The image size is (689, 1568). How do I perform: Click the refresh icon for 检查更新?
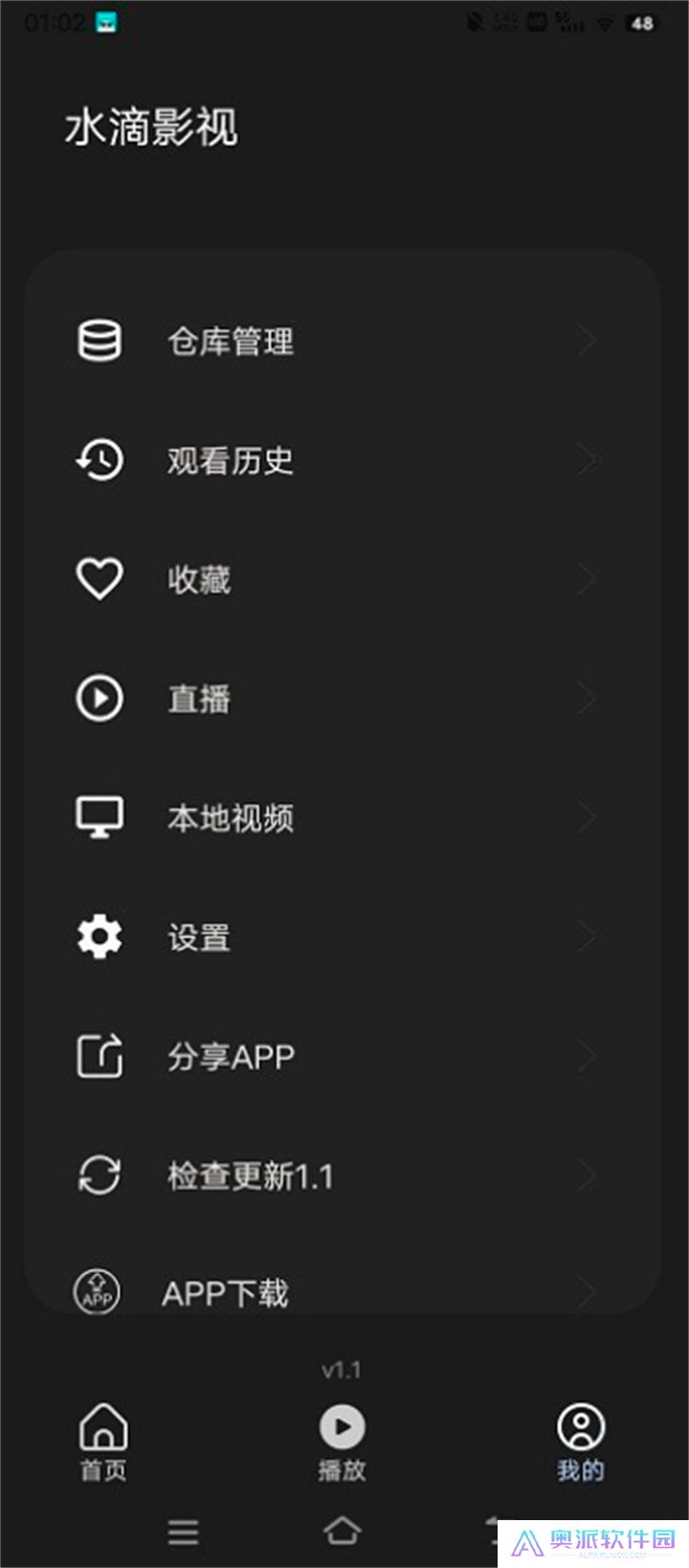click(99, 1175)
